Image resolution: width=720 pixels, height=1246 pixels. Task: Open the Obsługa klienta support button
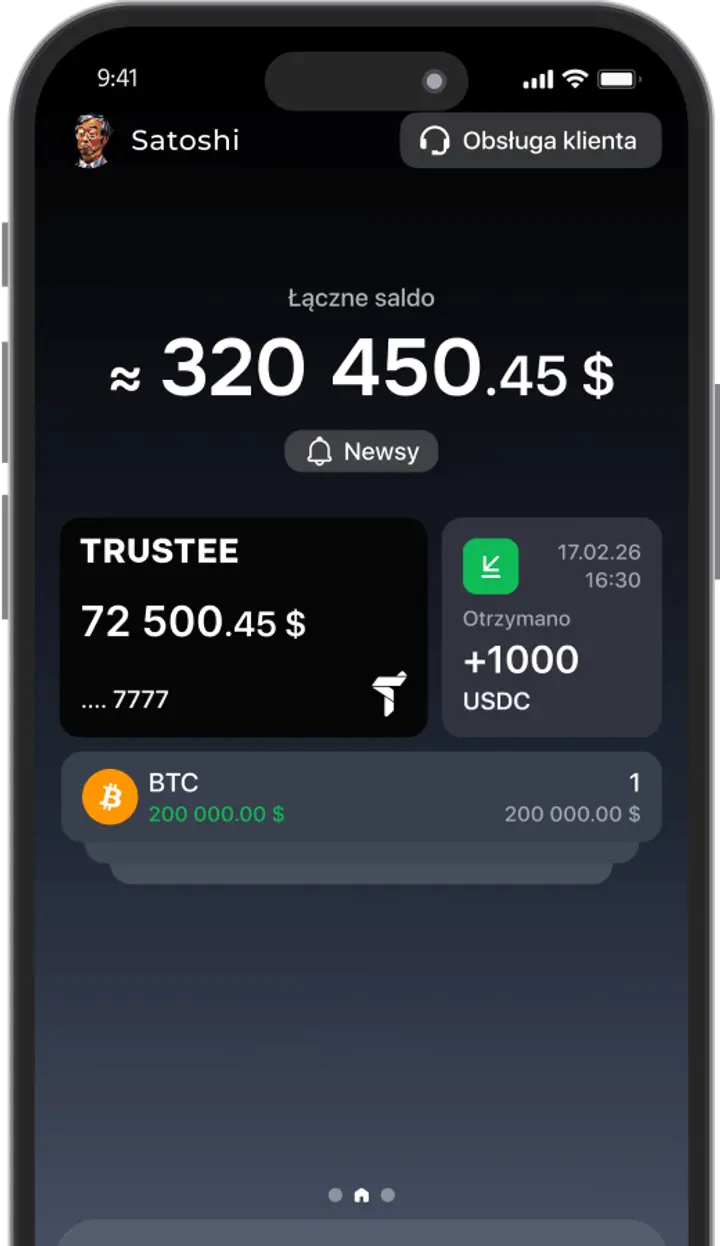(530, 140)
